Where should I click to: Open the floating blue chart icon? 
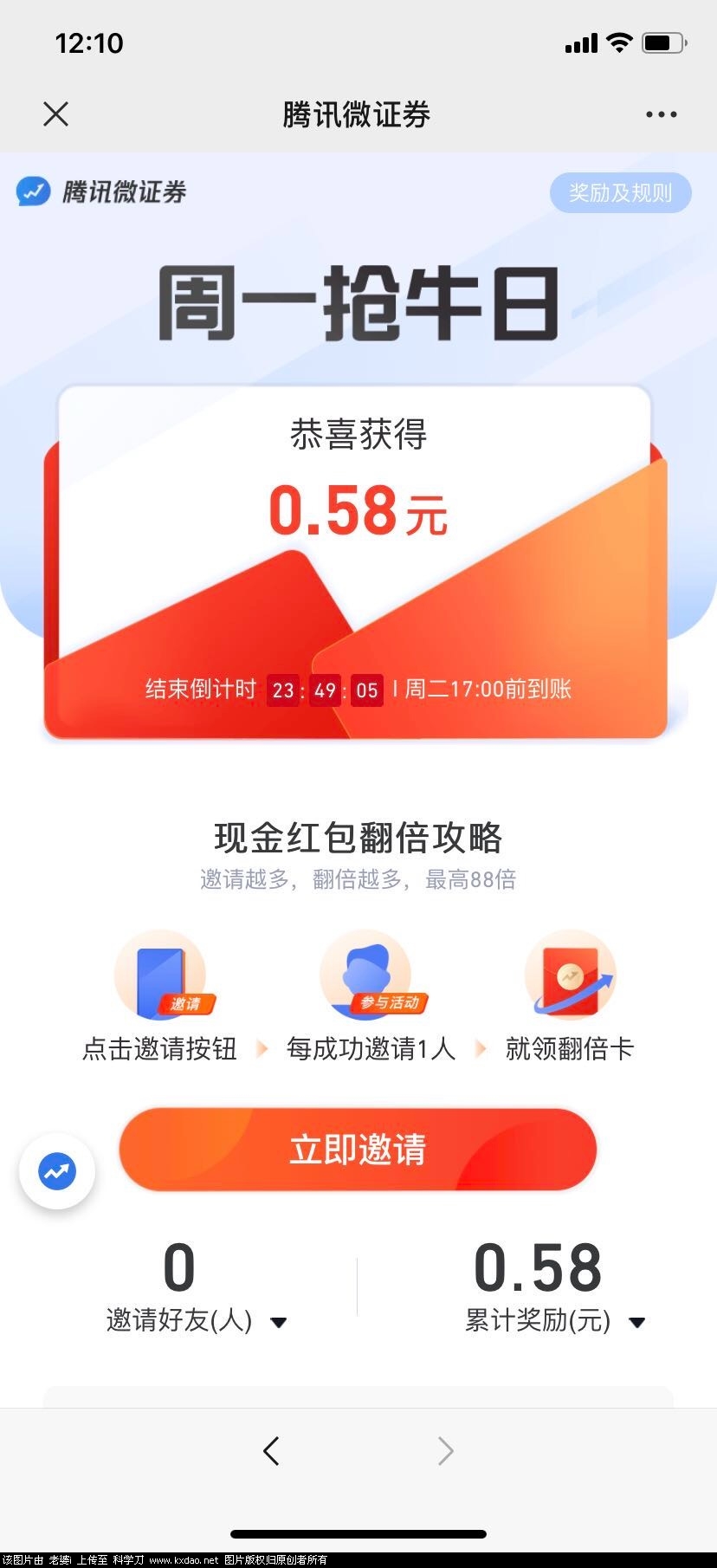point(57,1172)
